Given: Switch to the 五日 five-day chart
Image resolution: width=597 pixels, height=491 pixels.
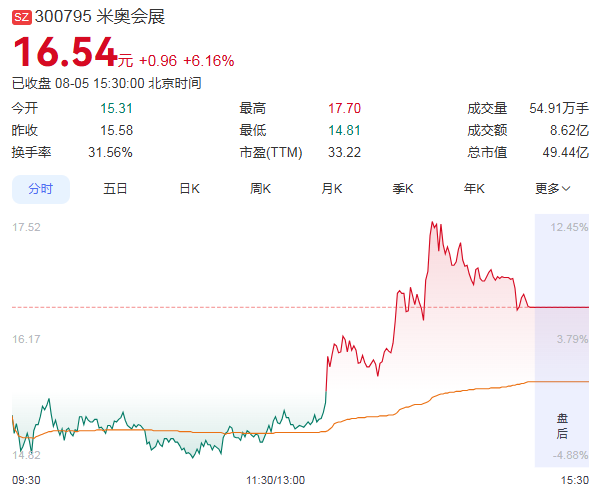Looking at the screenshot, I should tap(115, 189).
